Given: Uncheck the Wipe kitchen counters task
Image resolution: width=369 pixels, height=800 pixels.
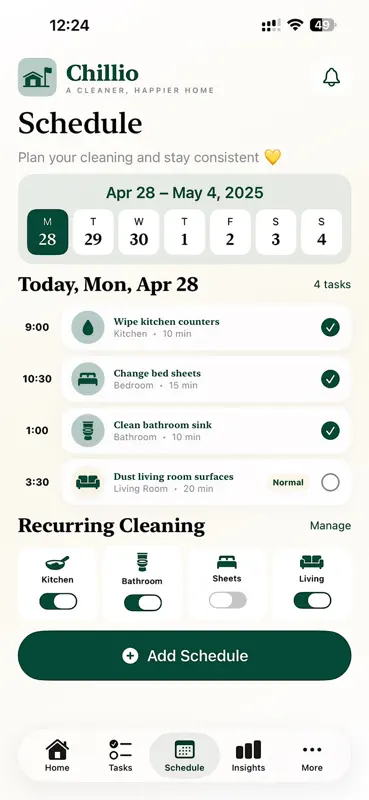Looking at the screenshot, I should [331, 328].
